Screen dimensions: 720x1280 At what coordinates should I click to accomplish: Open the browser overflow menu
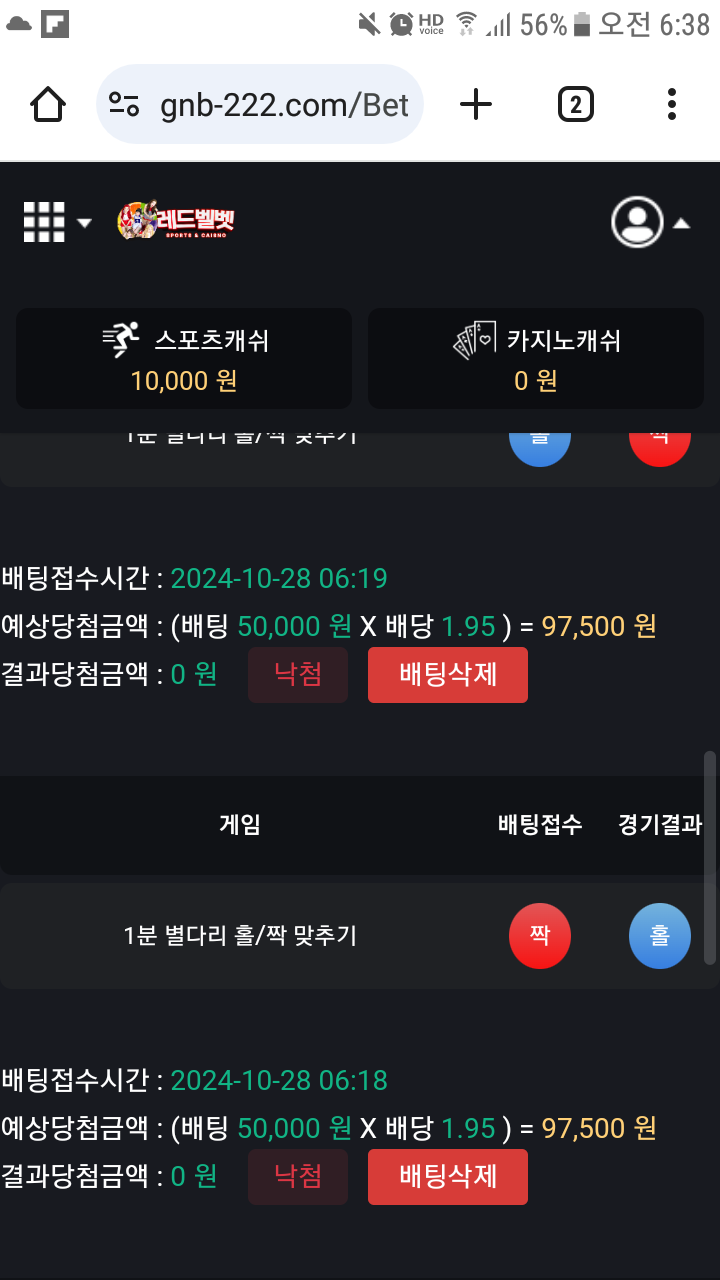[x=672, y=104]
